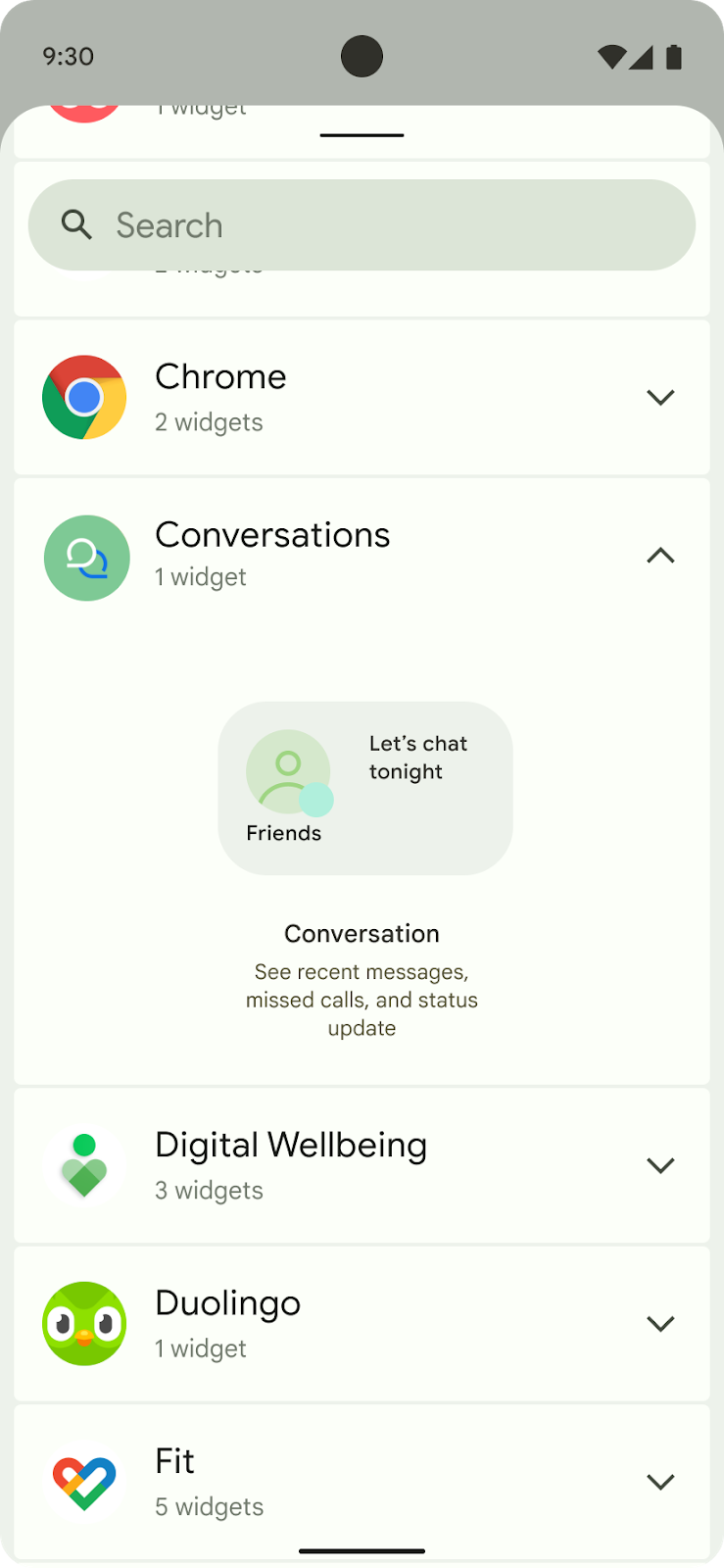This screenshot has width=724, height=1568.
Task: Tap the 2 widgets label under Chrome
Action: click(209, 422)
